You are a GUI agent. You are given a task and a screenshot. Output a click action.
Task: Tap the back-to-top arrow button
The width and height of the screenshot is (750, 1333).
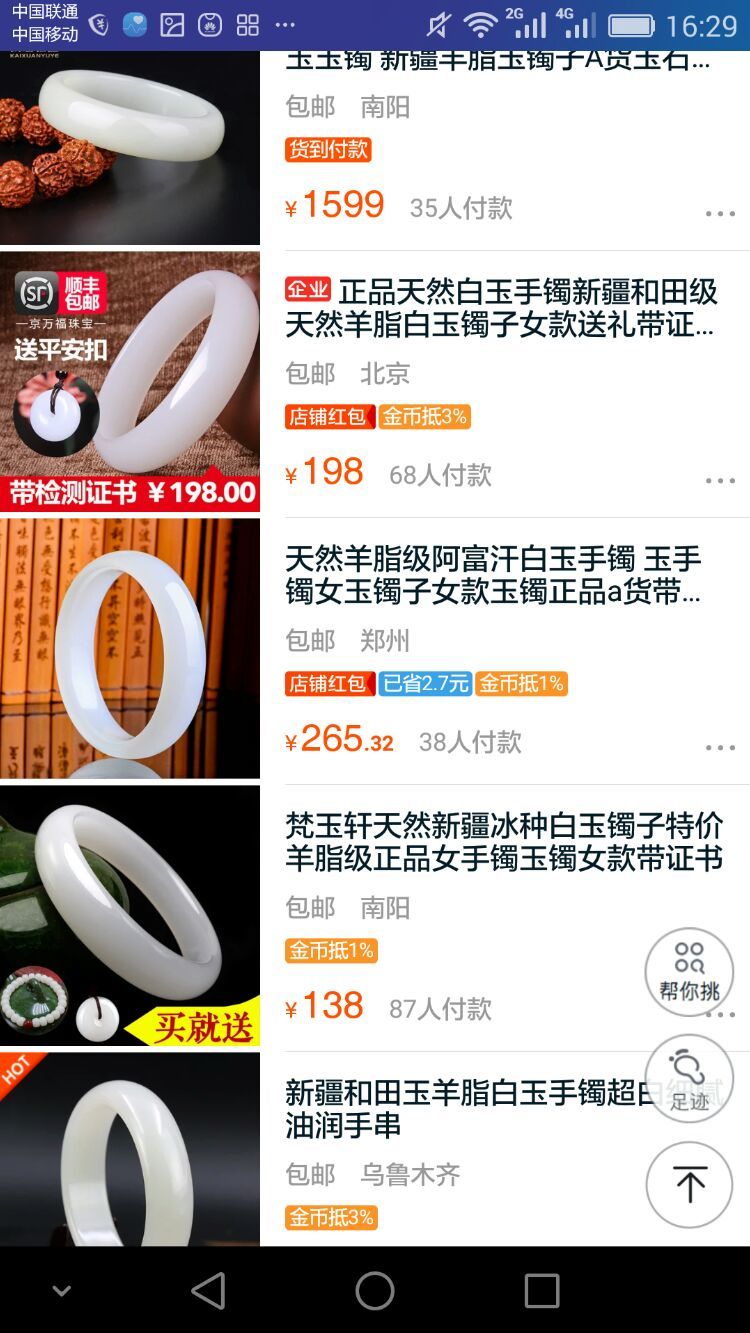(689, 1184)
